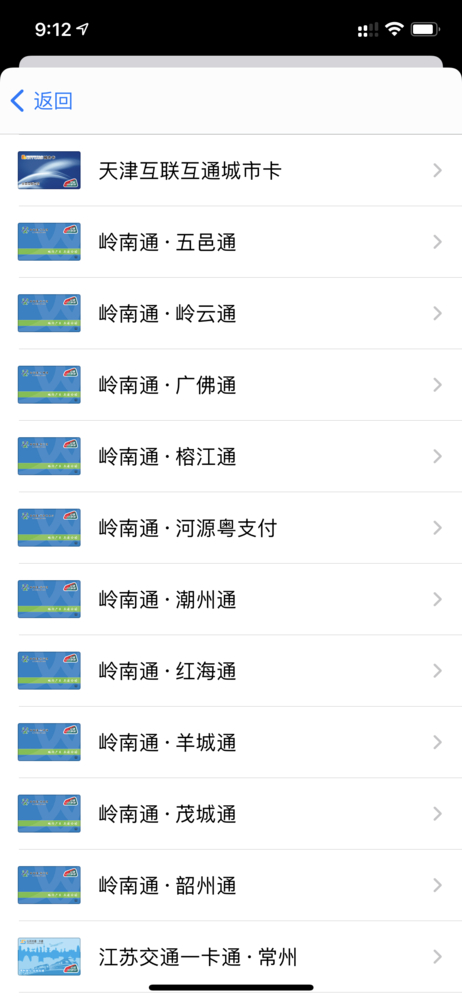Go back with the 返回 button
This screenshot has height=1000, width=462.
(41, 101)
